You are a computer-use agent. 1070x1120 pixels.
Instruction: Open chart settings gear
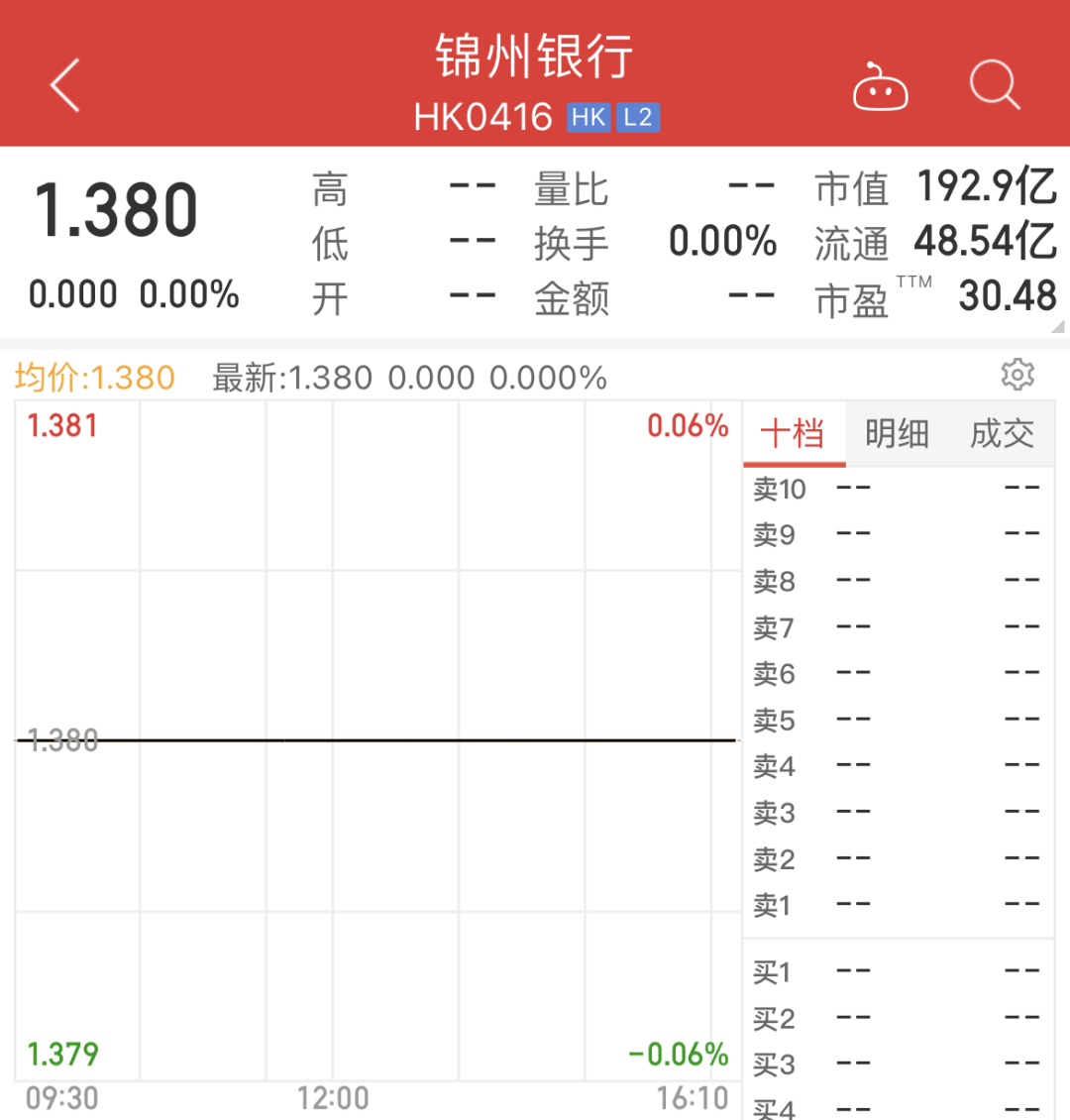coord(1017,375)
